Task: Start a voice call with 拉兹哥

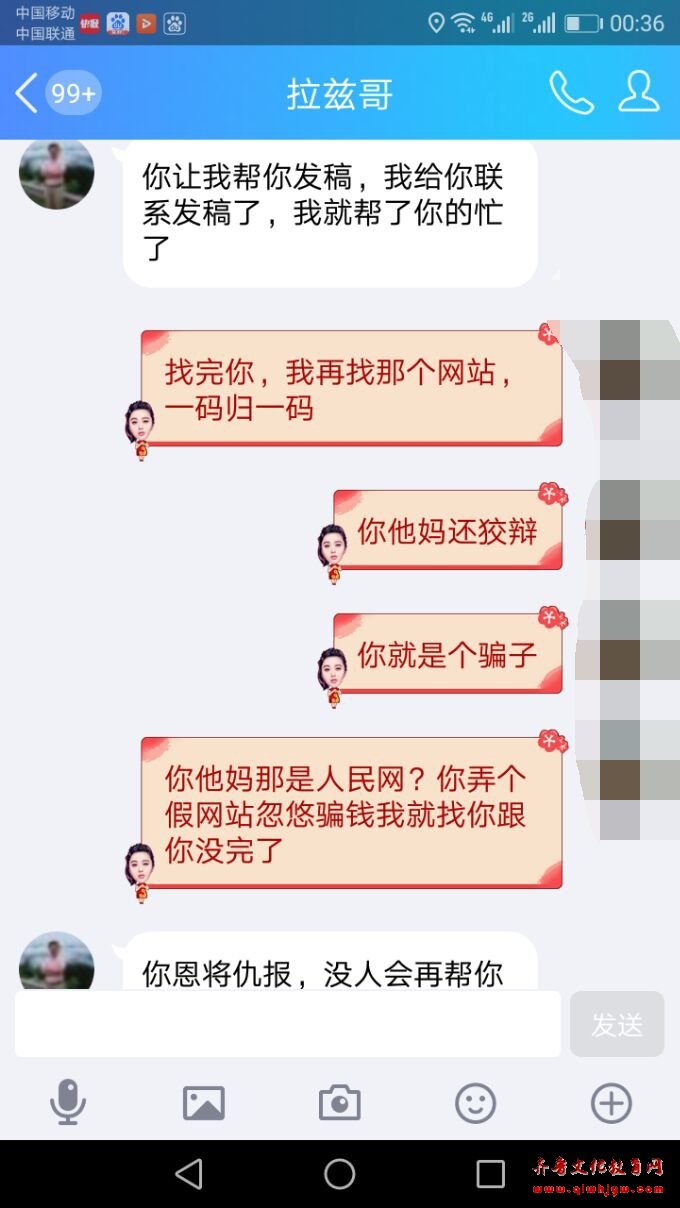Action: pos(571,93)
